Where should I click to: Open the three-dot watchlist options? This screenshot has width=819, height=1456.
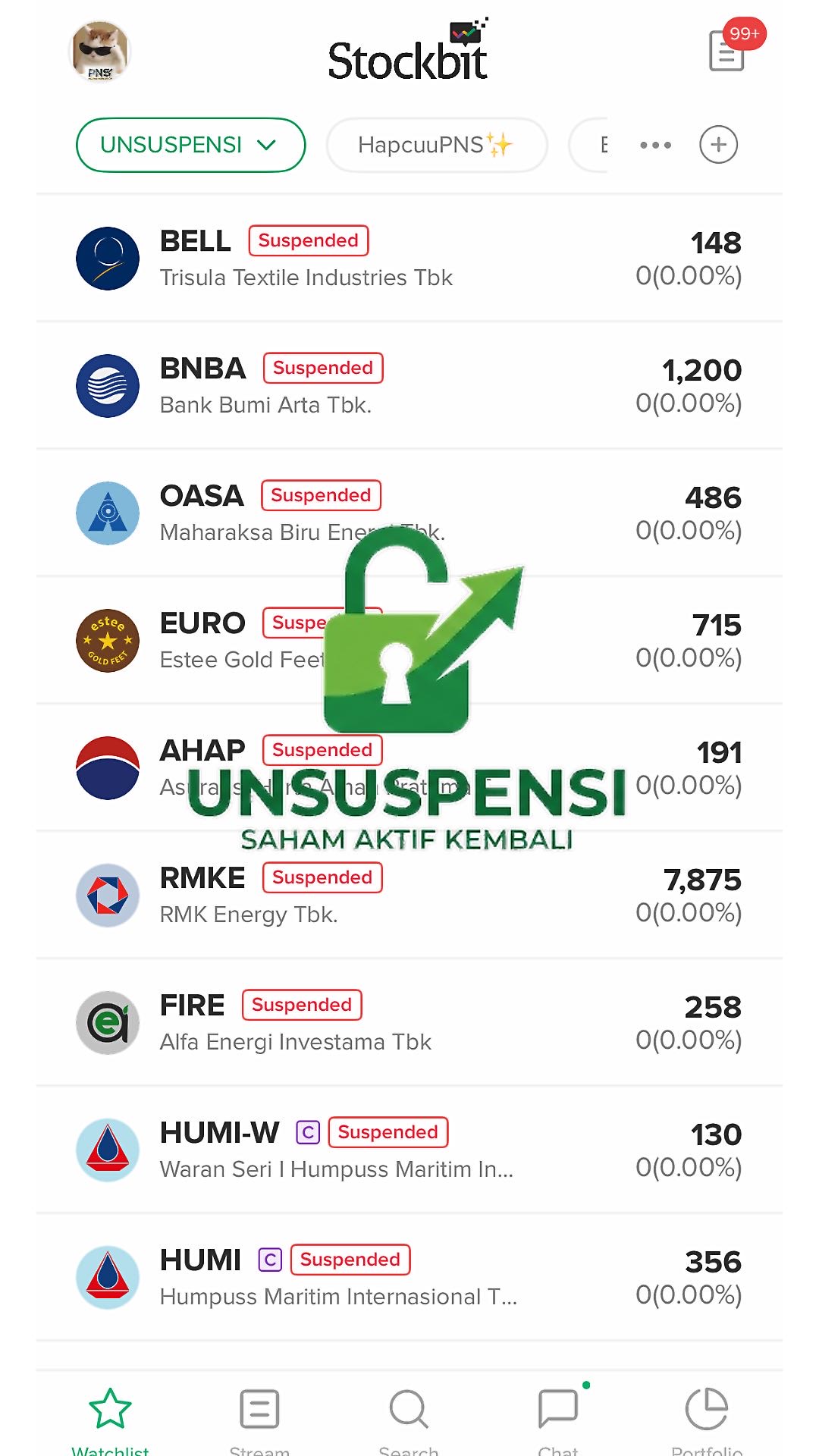(x=655, y=145)
